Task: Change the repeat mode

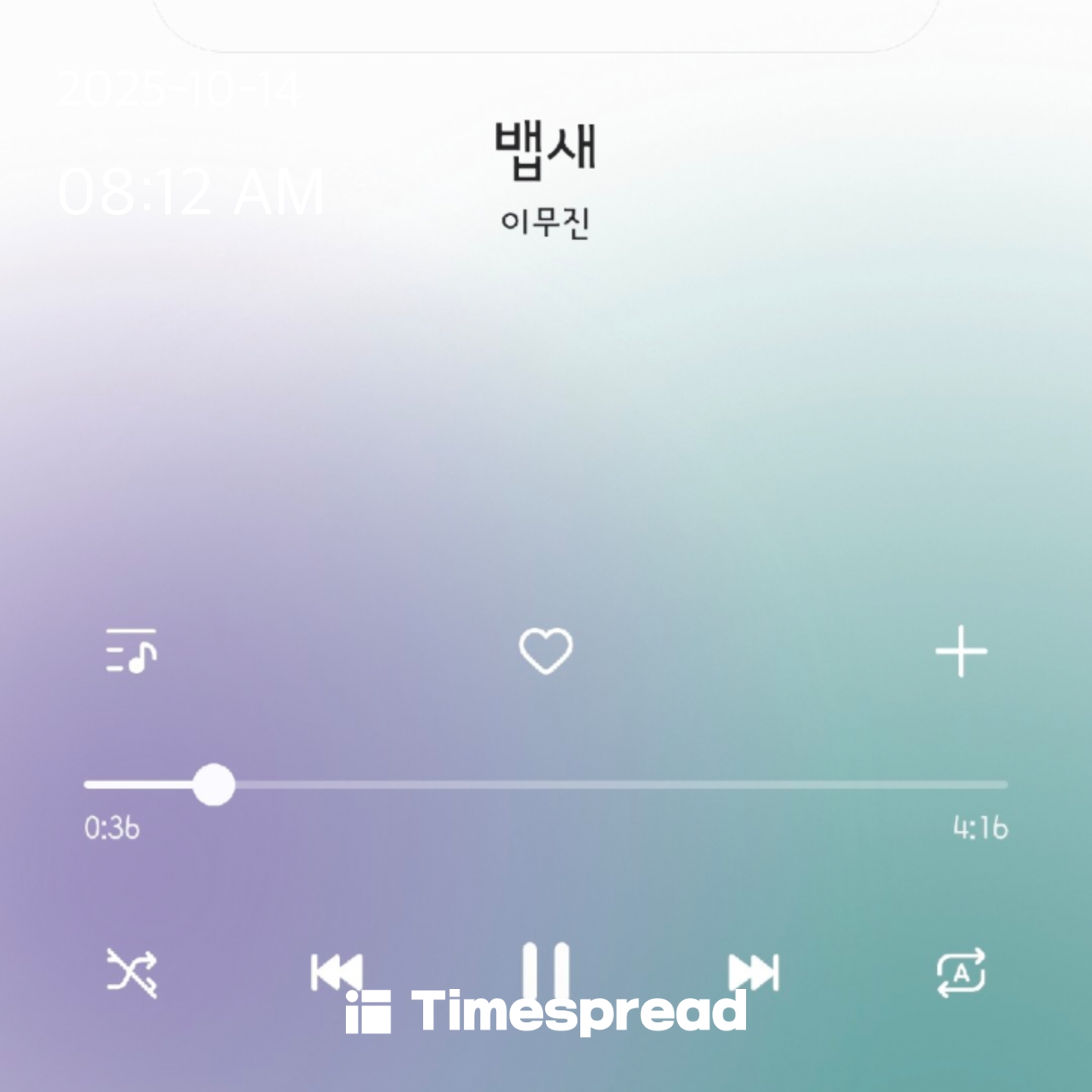Action: pos(961,972)
